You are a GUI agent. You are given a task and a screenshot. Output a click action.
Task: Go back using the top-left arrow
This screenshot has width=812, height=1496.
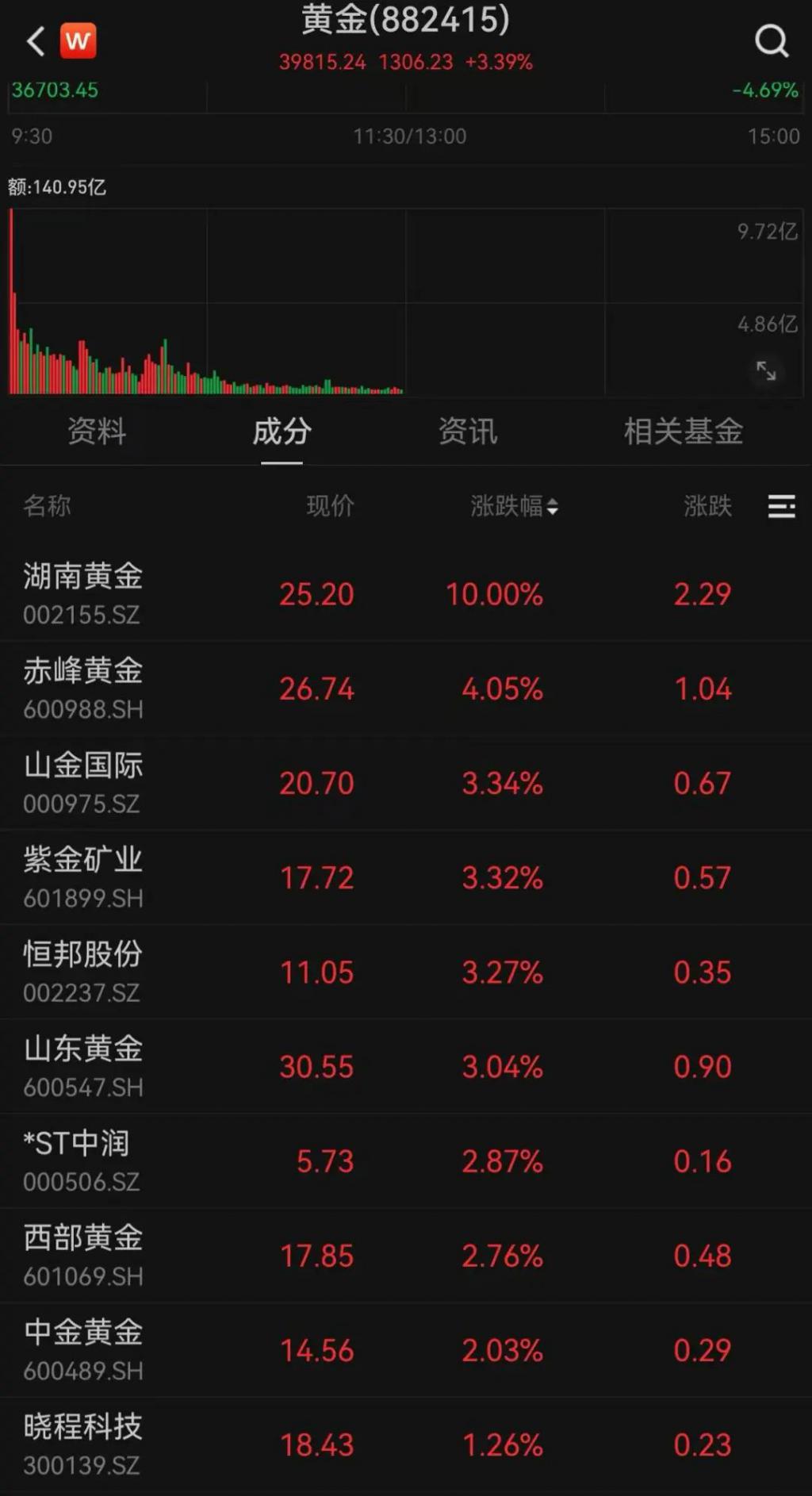tap(35, 40)
